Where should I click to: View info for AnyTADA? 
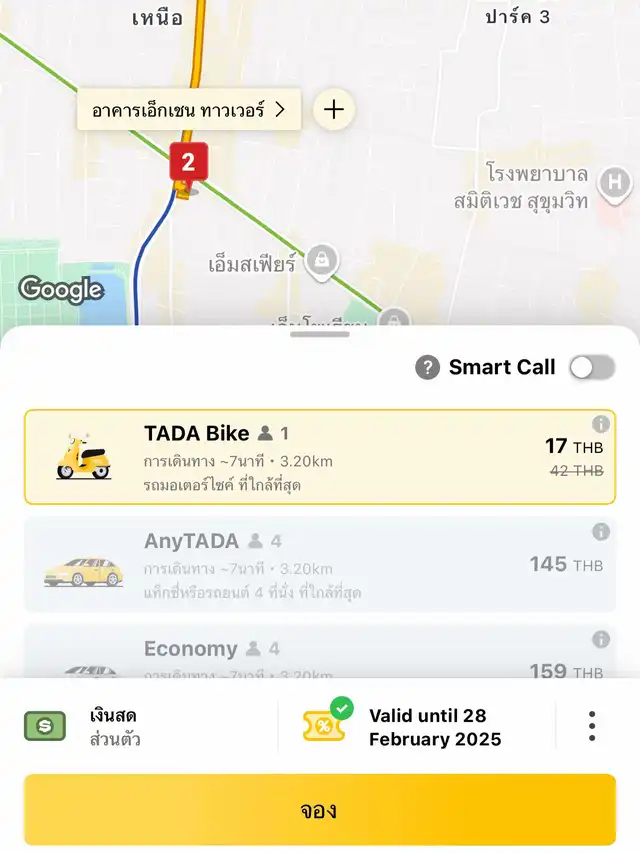coord(601,531)
